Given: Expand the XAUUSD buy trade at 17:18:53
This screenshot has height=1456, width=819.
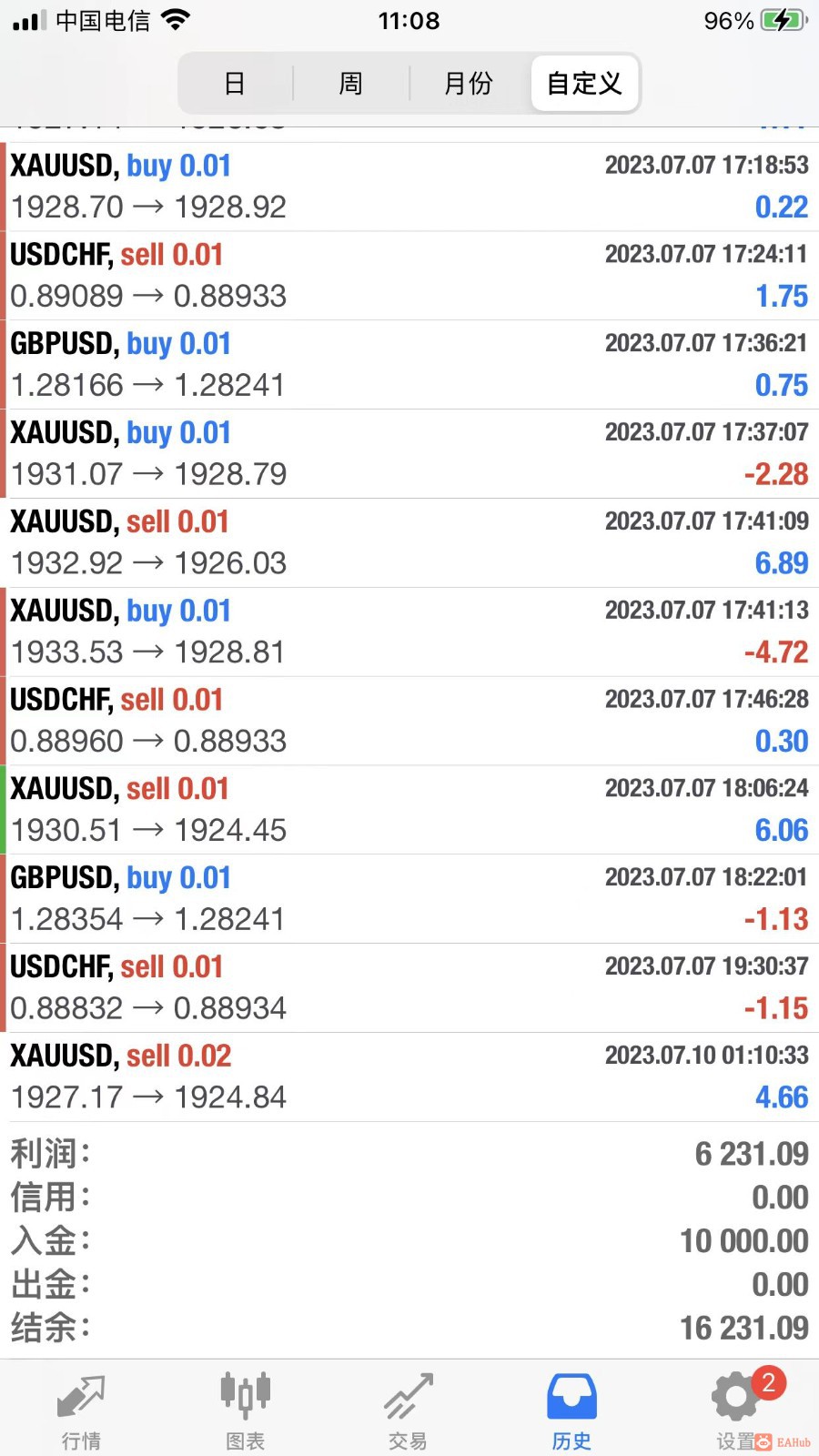Looking at the screenshot, I should [409, 187].
